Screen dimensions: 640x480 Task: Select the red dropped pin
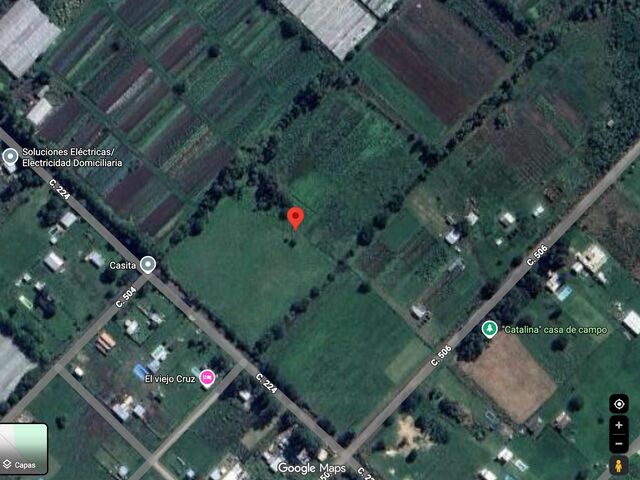click(x=295, y=217)
